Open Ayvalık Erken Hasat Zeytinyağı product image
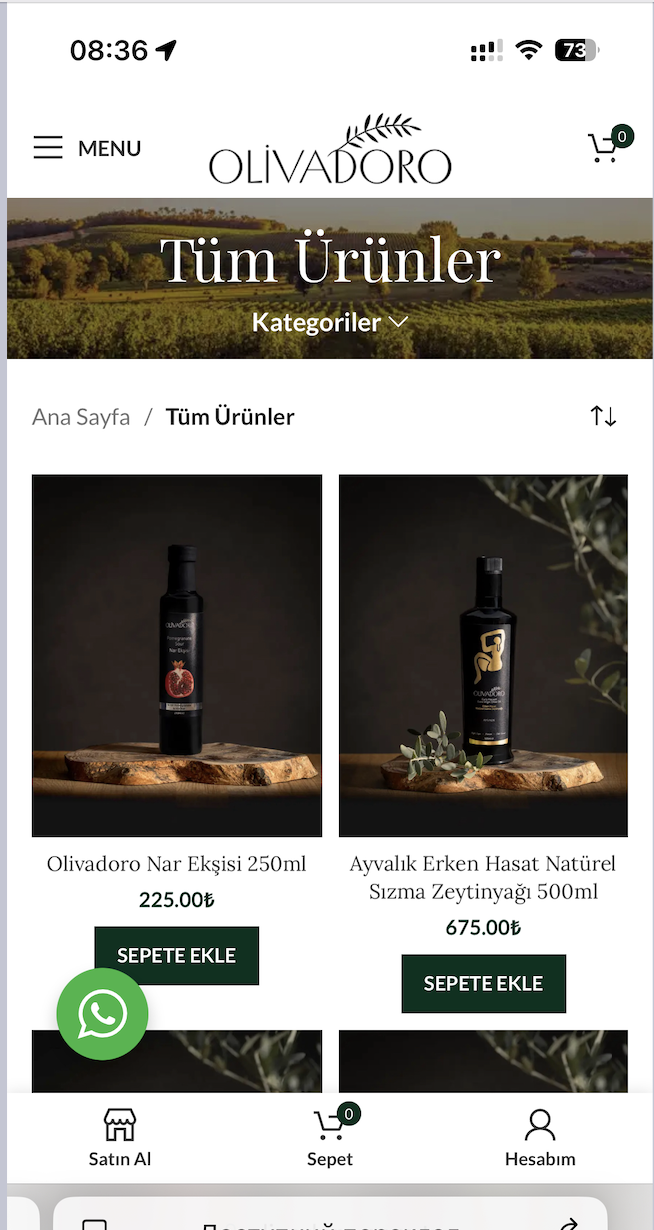This screenshot has height=1230, width=654. pos(483,655)
